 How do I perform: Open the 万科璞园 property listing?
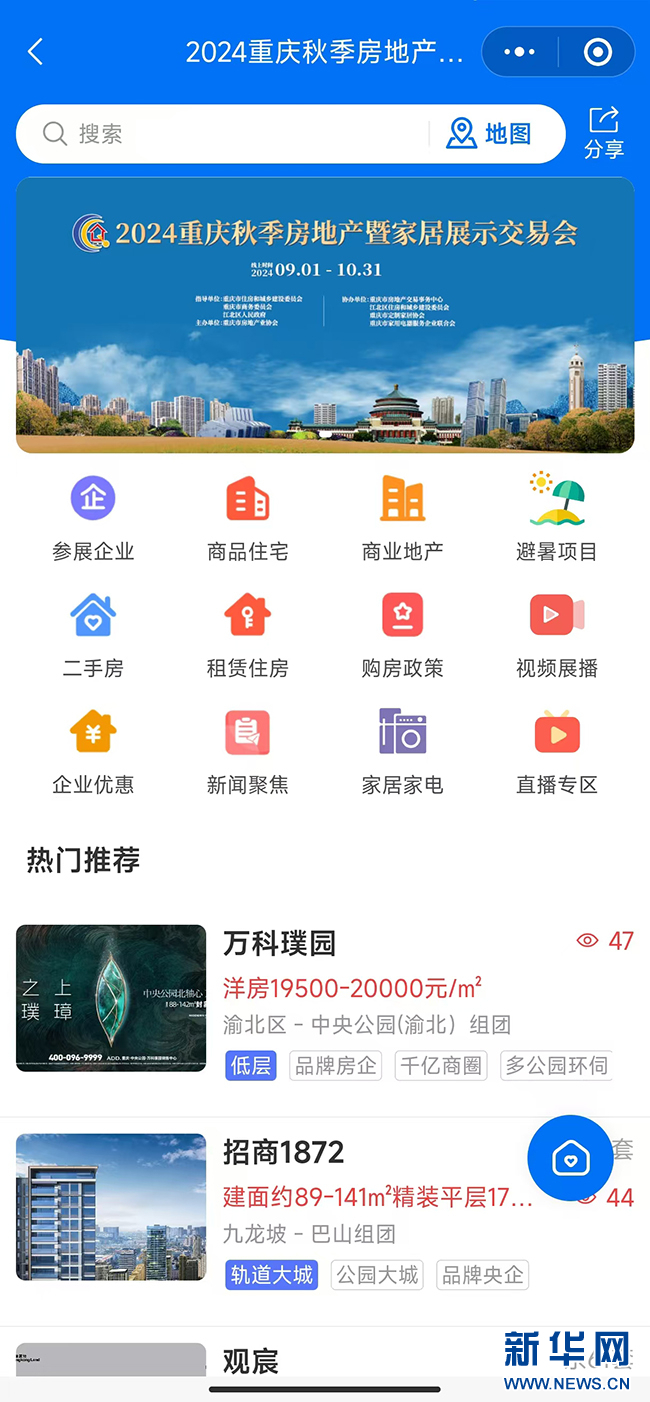[280, 943]
